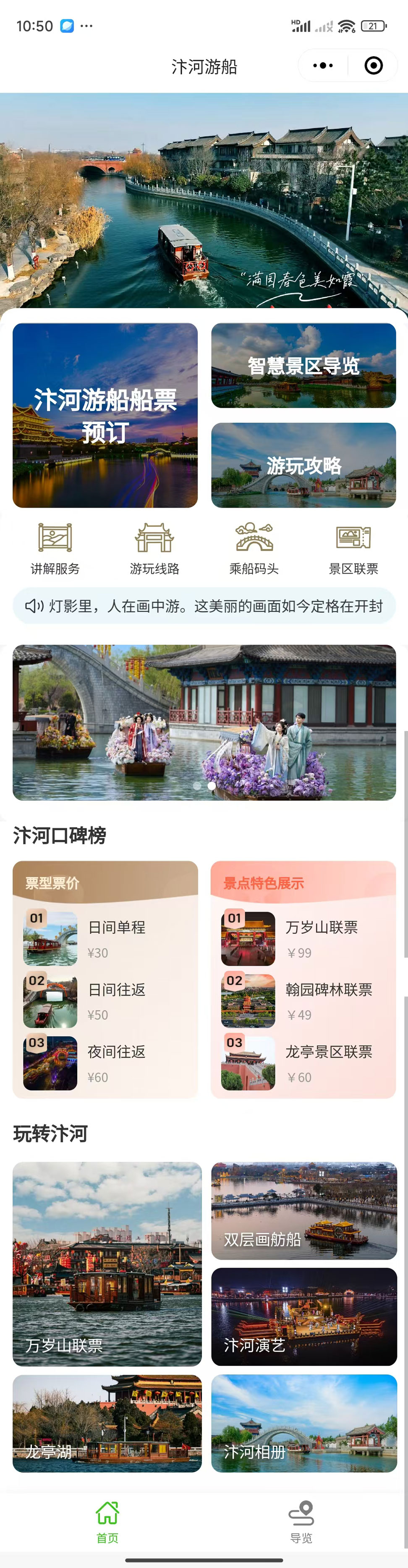Browse the 汴河相册 album tile
This screenshot has height=1568, width=408.
click(x=303, y=1423)
